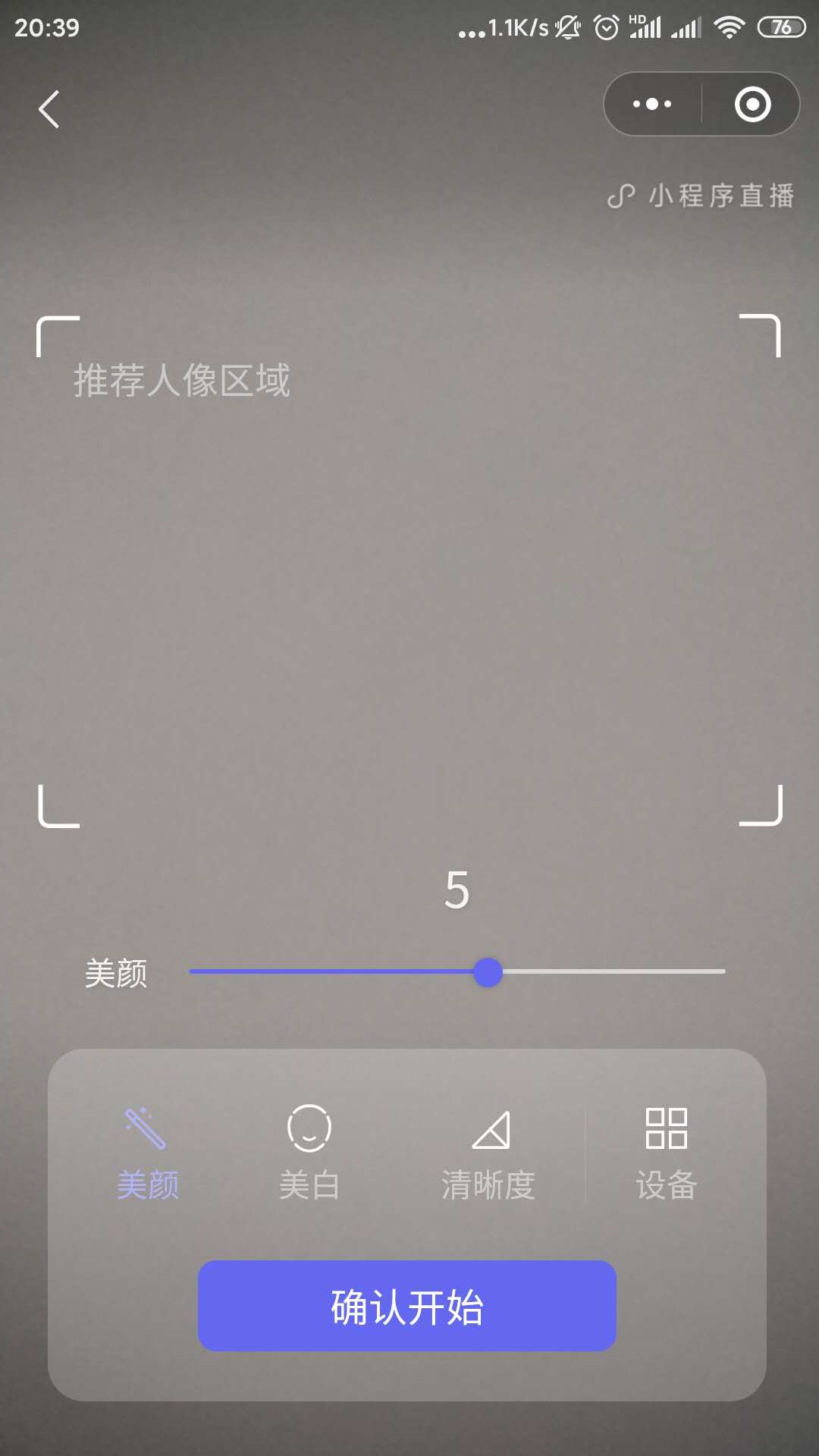Image resolution: width=819 pixels, height=1456 pixels.
Task: Tap 确认开始 to start the live stream
Action: click(407, 1306)
